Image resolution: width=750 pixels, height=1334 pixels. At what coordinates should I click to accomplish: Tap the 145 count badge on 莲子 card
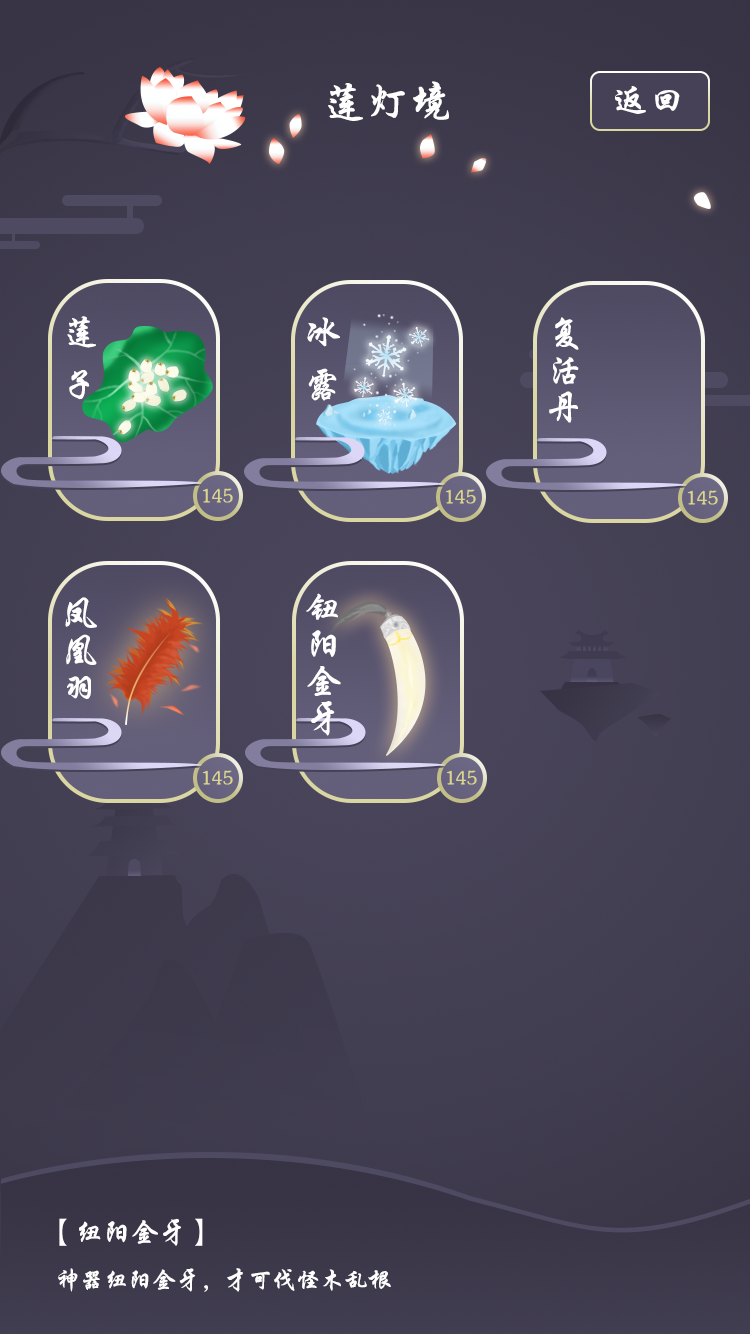pyautogui.click(x=220, y=494)
